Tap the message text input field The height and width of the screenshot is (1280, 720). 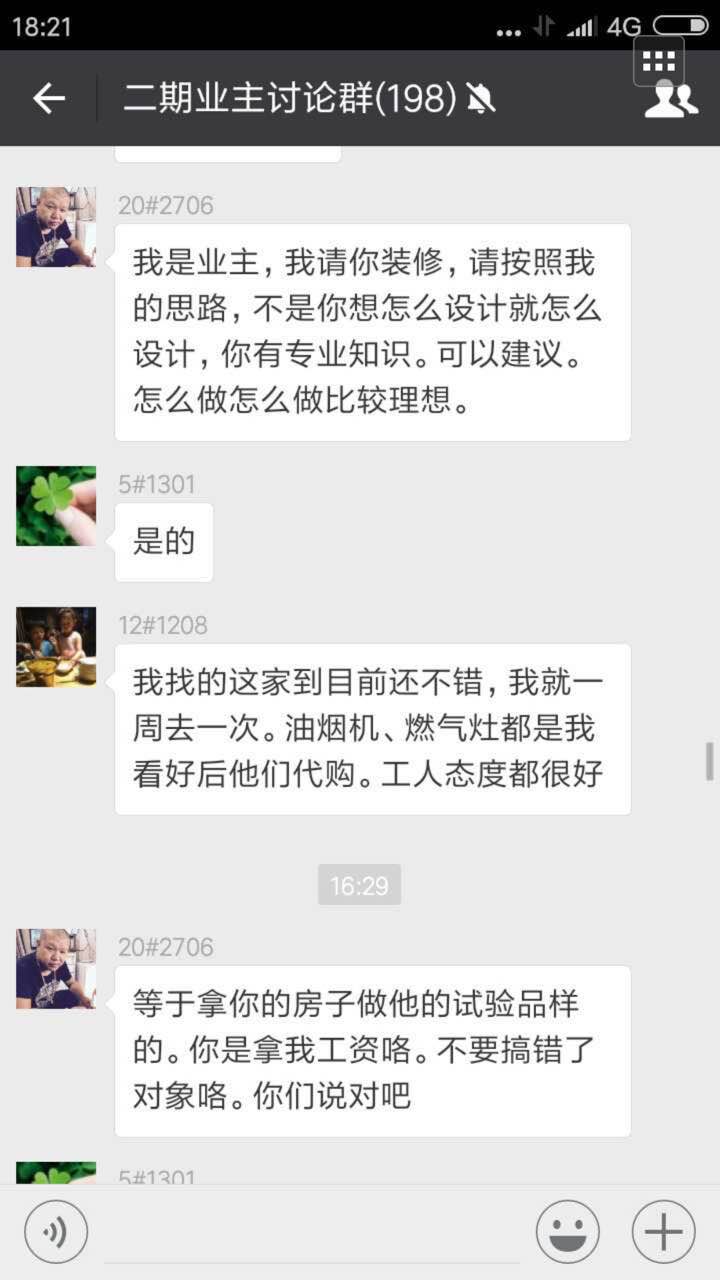coord(312,1232)
